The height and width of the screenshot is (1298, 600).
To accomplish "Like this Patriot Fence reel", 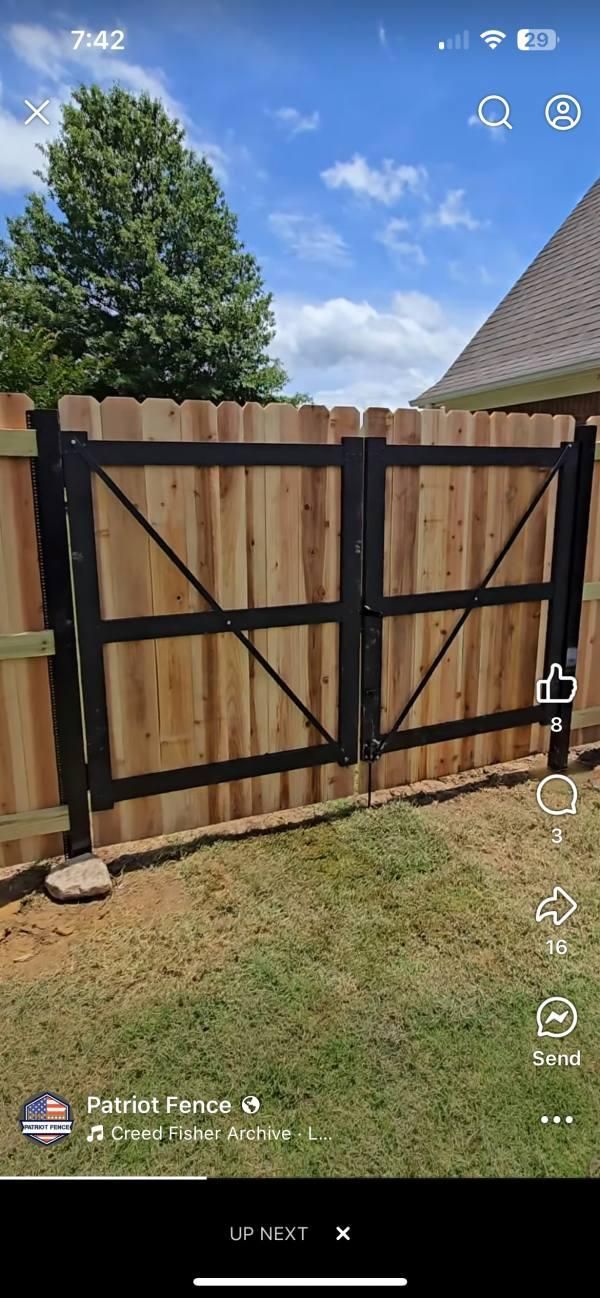I will point(556,685).
